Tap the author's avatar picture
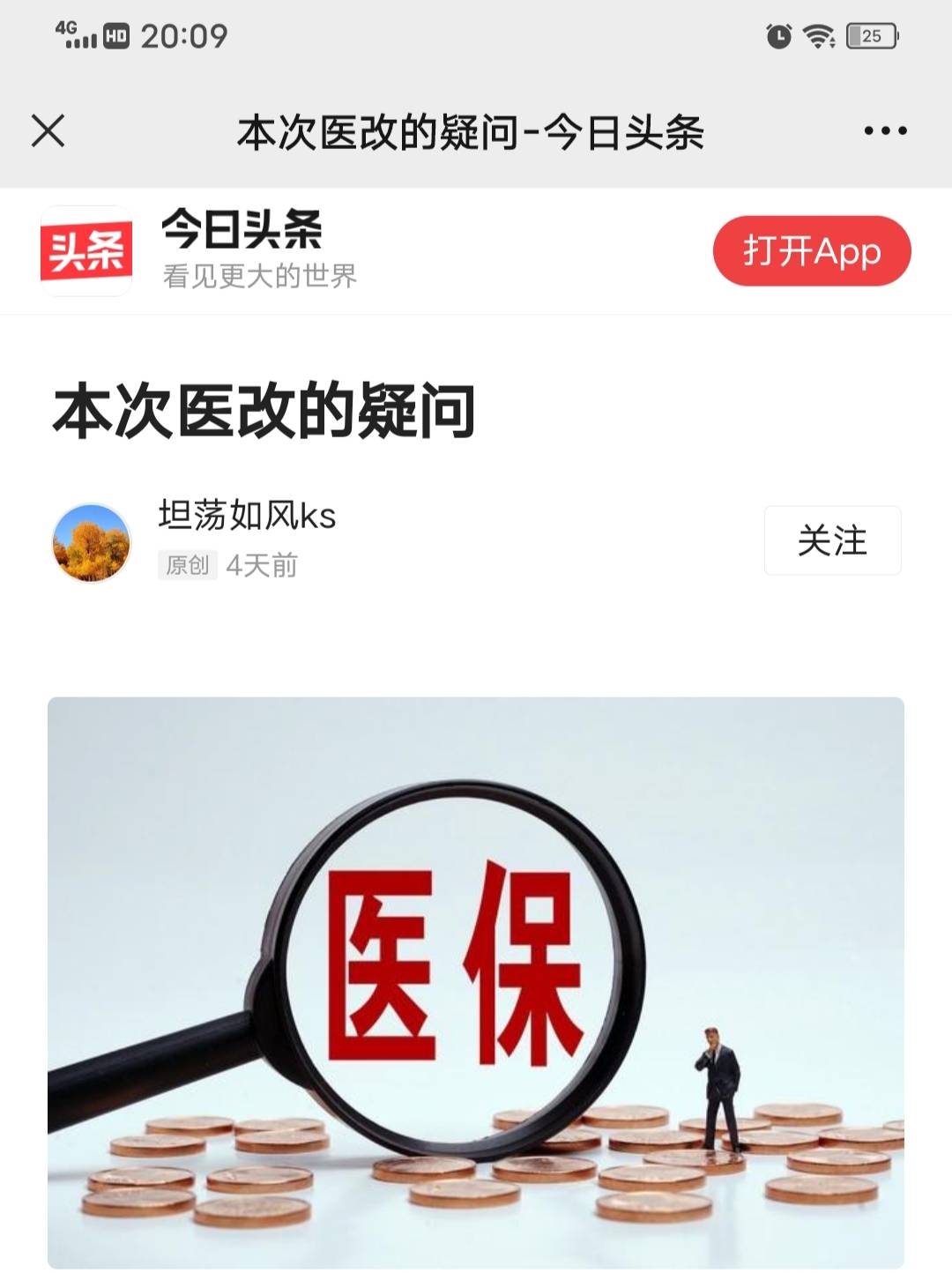952x1273 pixels. coord(91,541)
